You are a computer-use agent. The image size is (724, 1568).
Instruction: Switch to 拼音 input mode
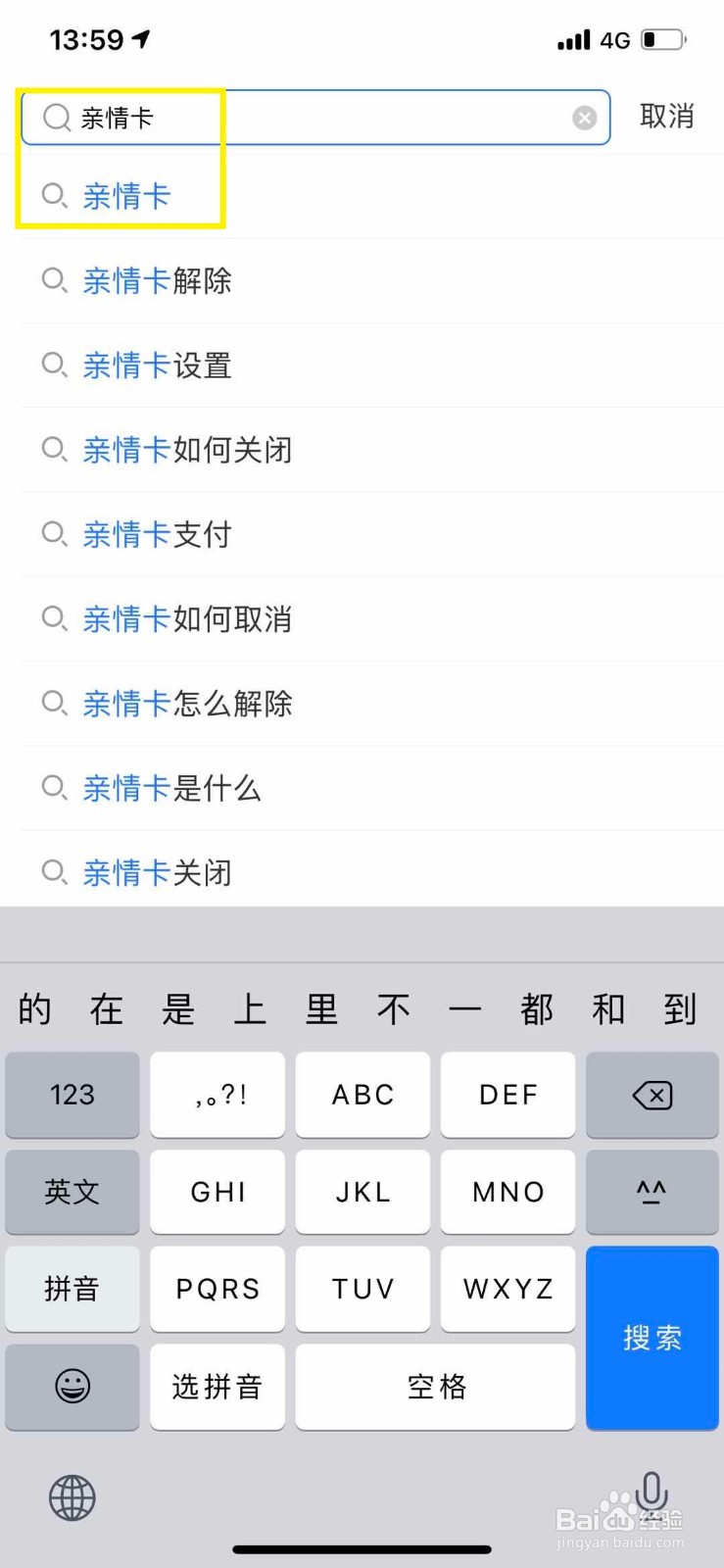click(72, 1290)
